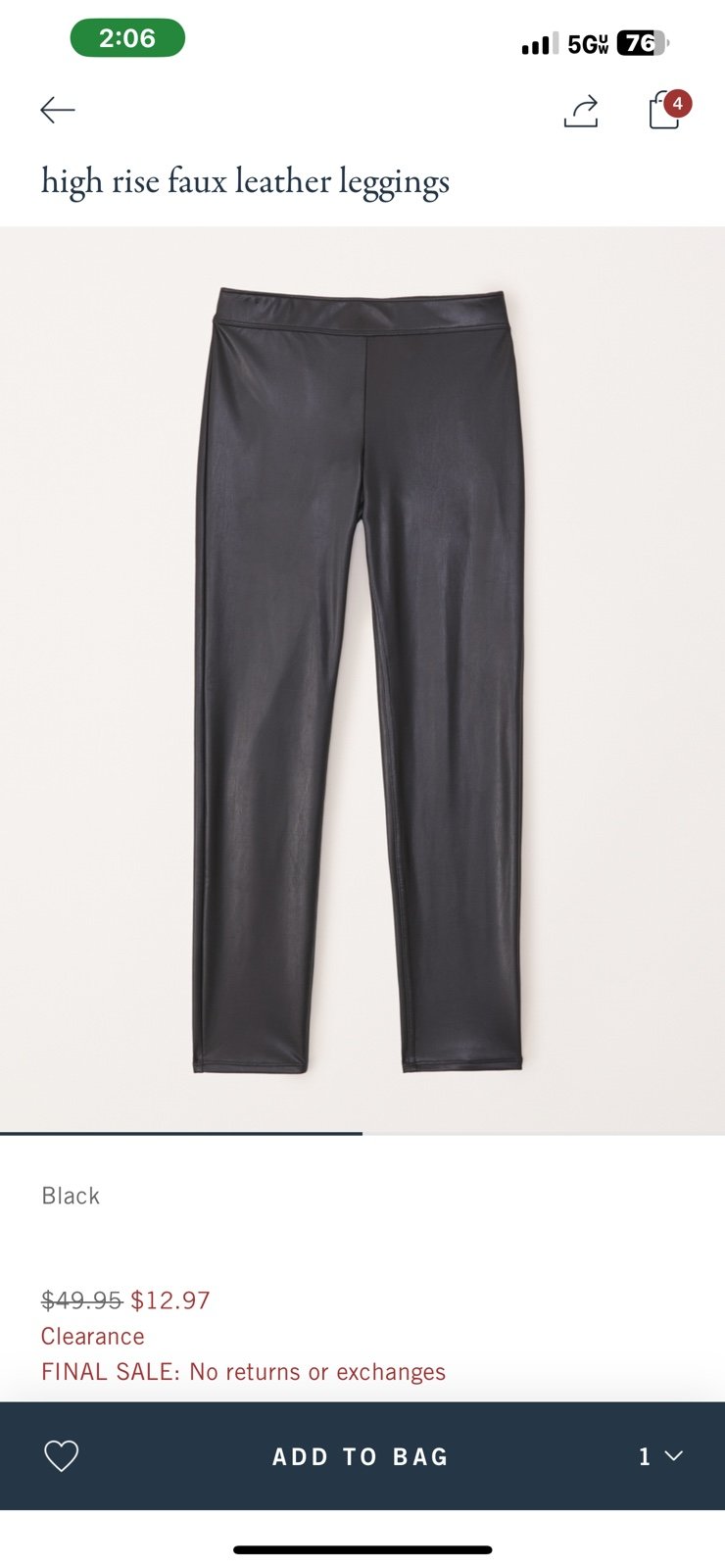Screen dimensions: 725x1568
Task: Open the quantity dropdown showing 1
Action: click(660, 1456)
